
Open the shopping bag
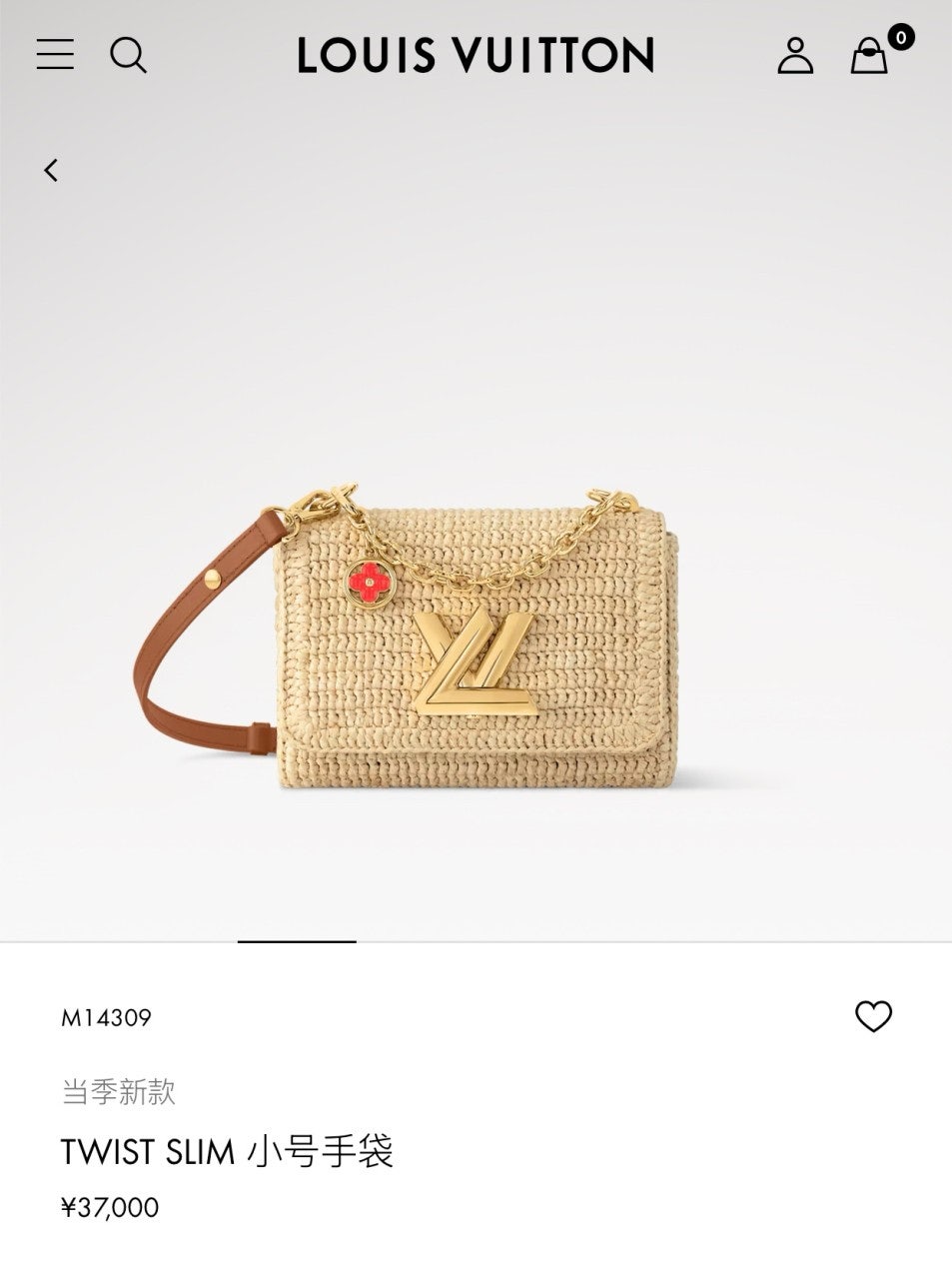click(869, 56)
